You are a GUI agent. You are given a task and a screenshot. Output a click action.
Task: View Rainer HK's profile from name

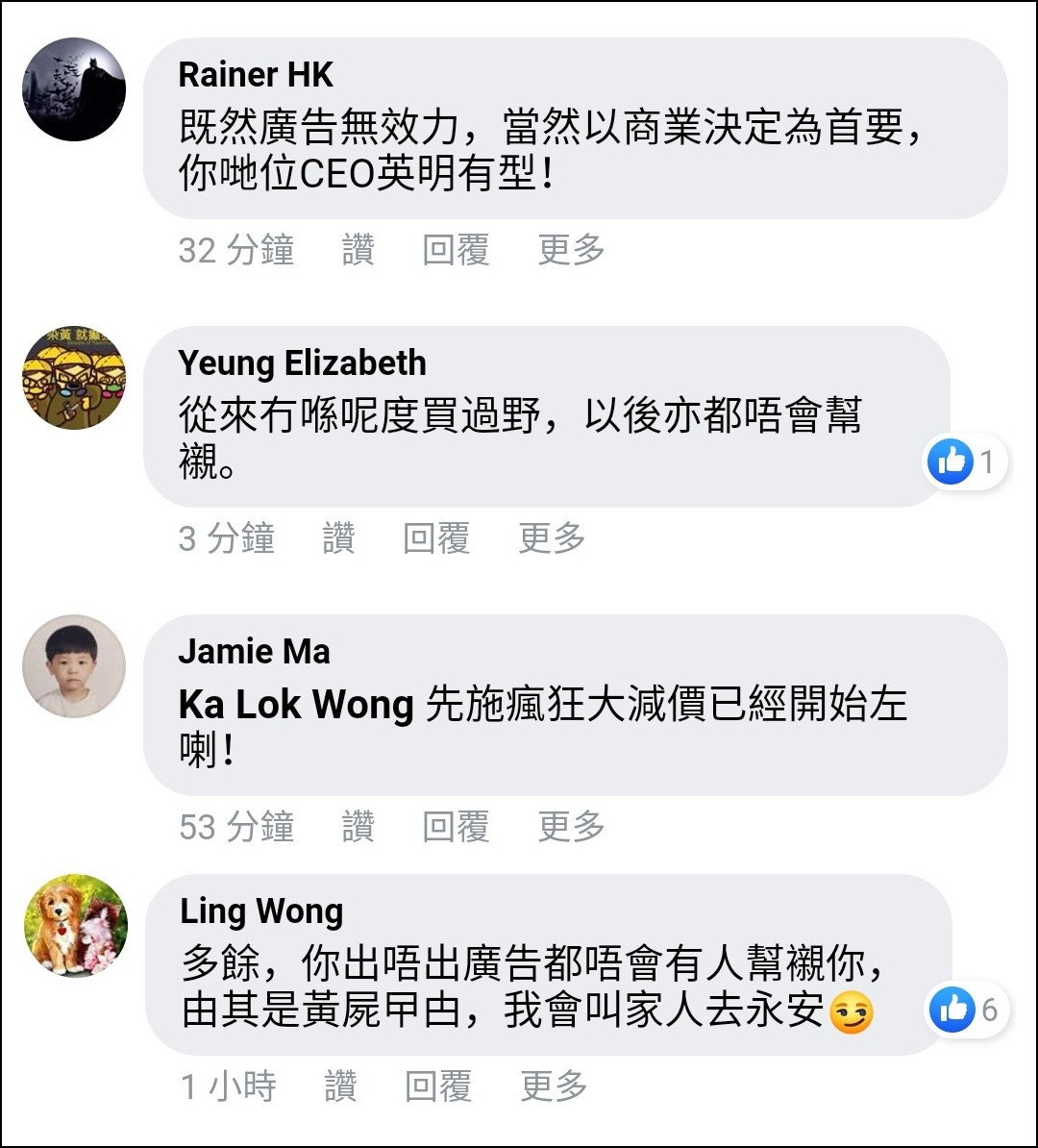(256, 75)
